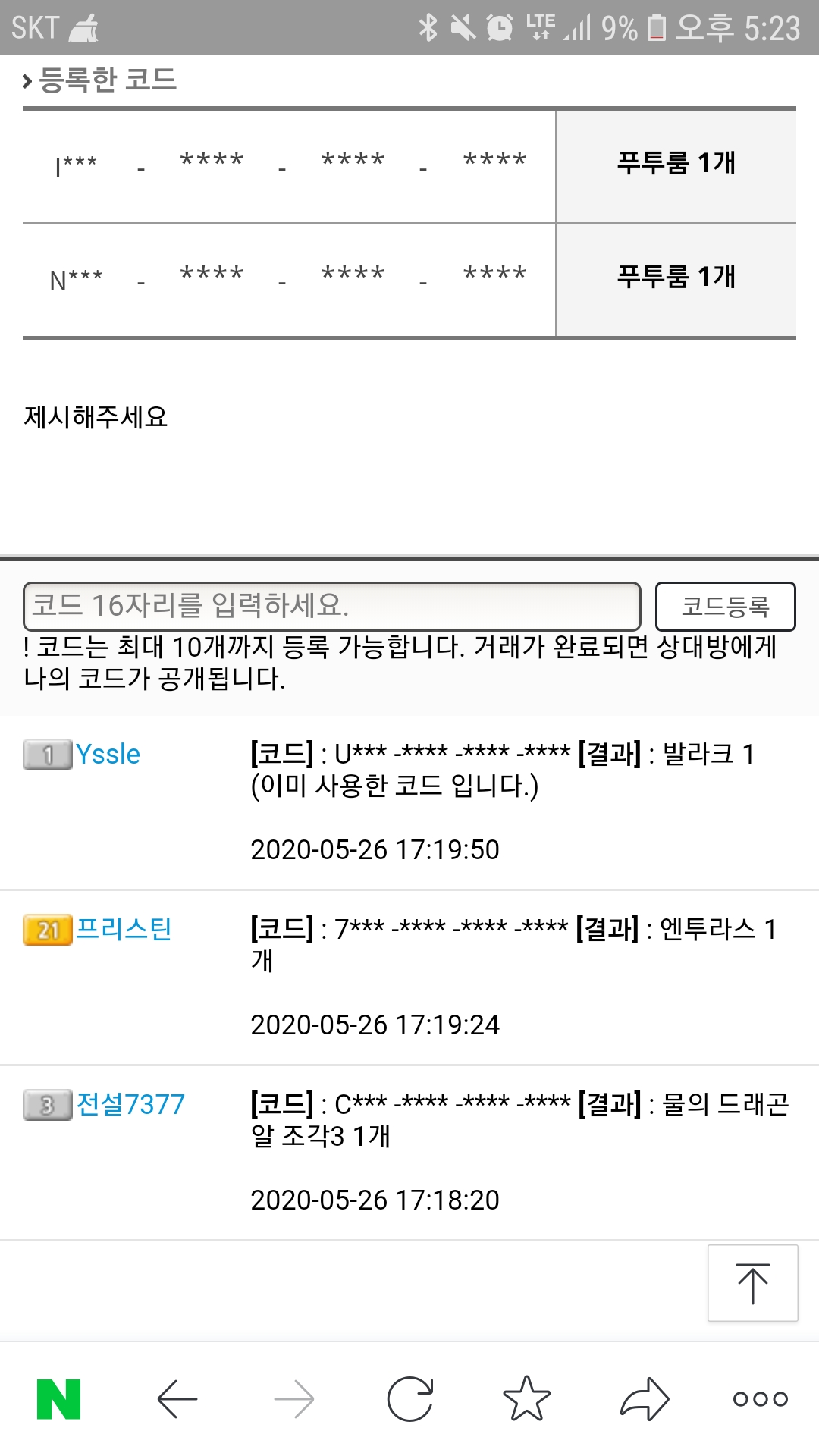Focus the 16-digit code input field

[x=332, y=607]
